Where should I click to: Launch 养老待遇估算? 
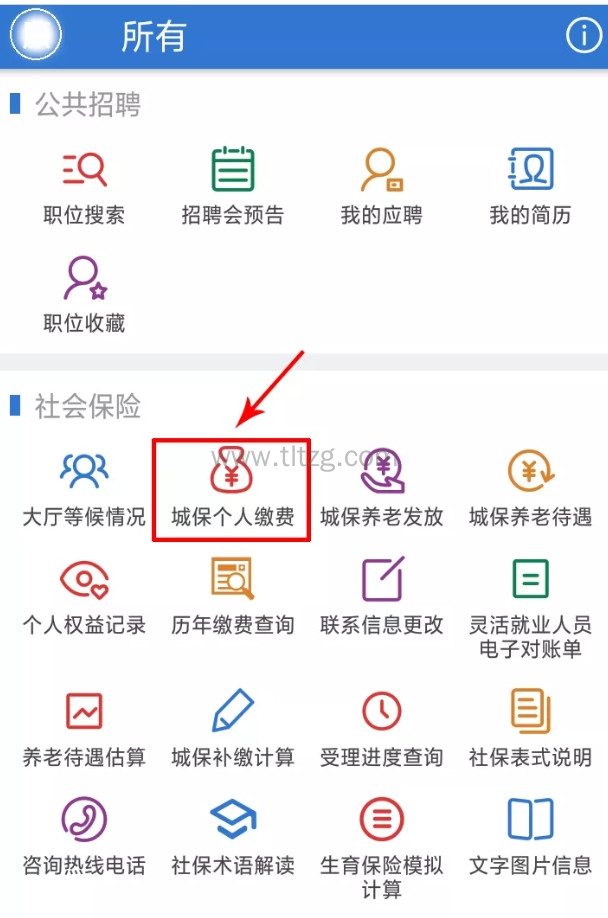84,730
